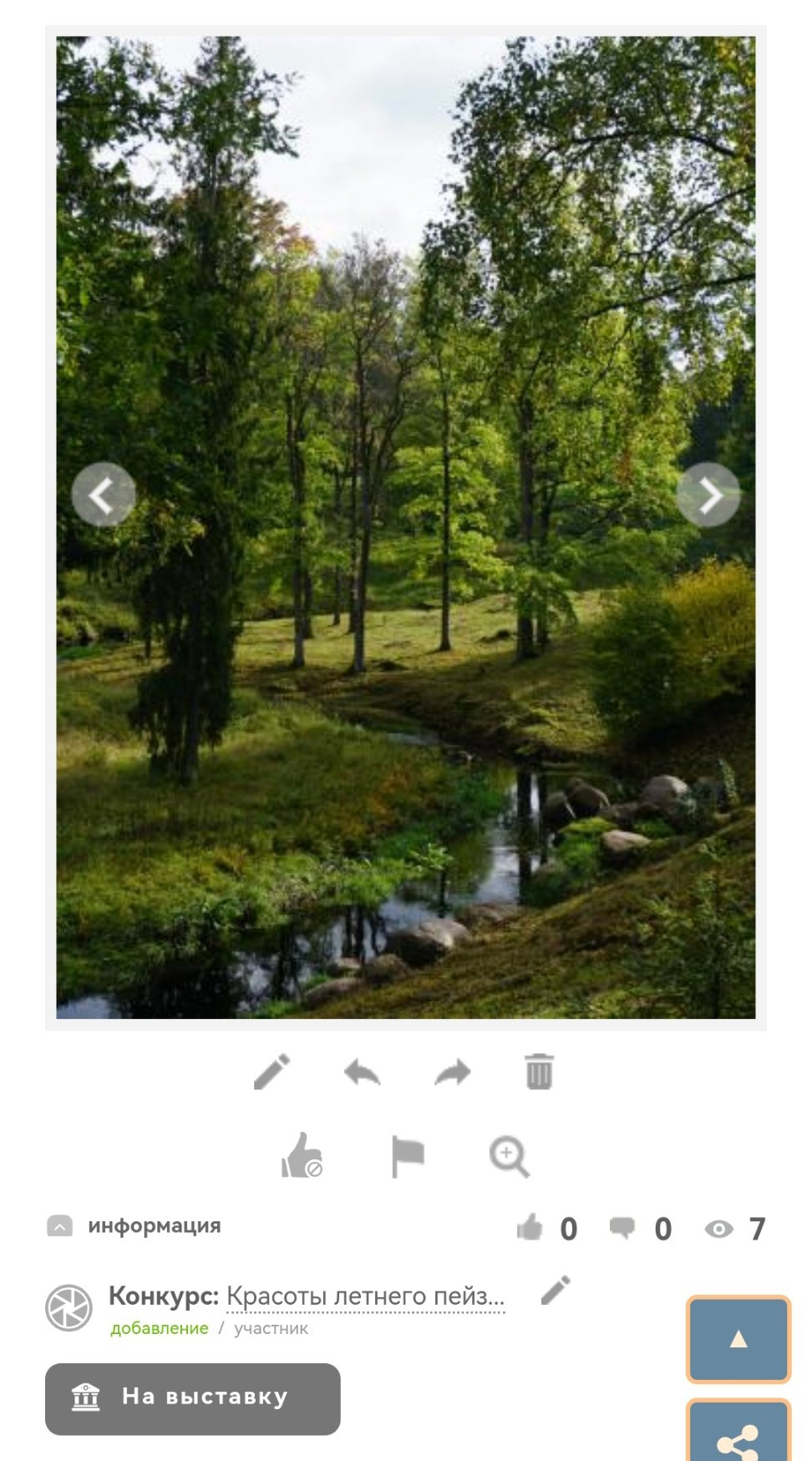The image size is (812, 1461).
Task: Delete this photo with trash icon
Action: (x=539, y=1072)
